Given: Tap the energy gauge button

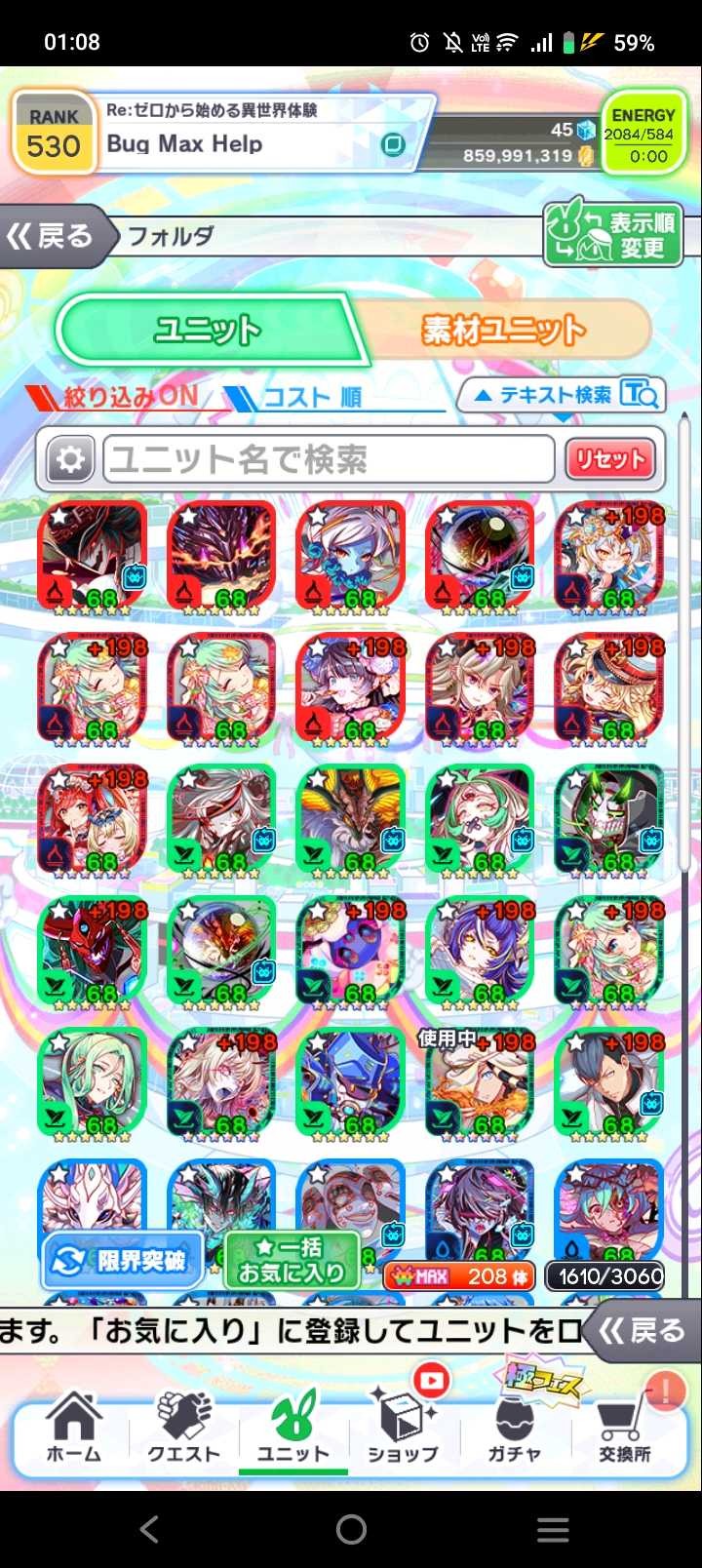Looking at the screenshot, I should pos(641,134).
